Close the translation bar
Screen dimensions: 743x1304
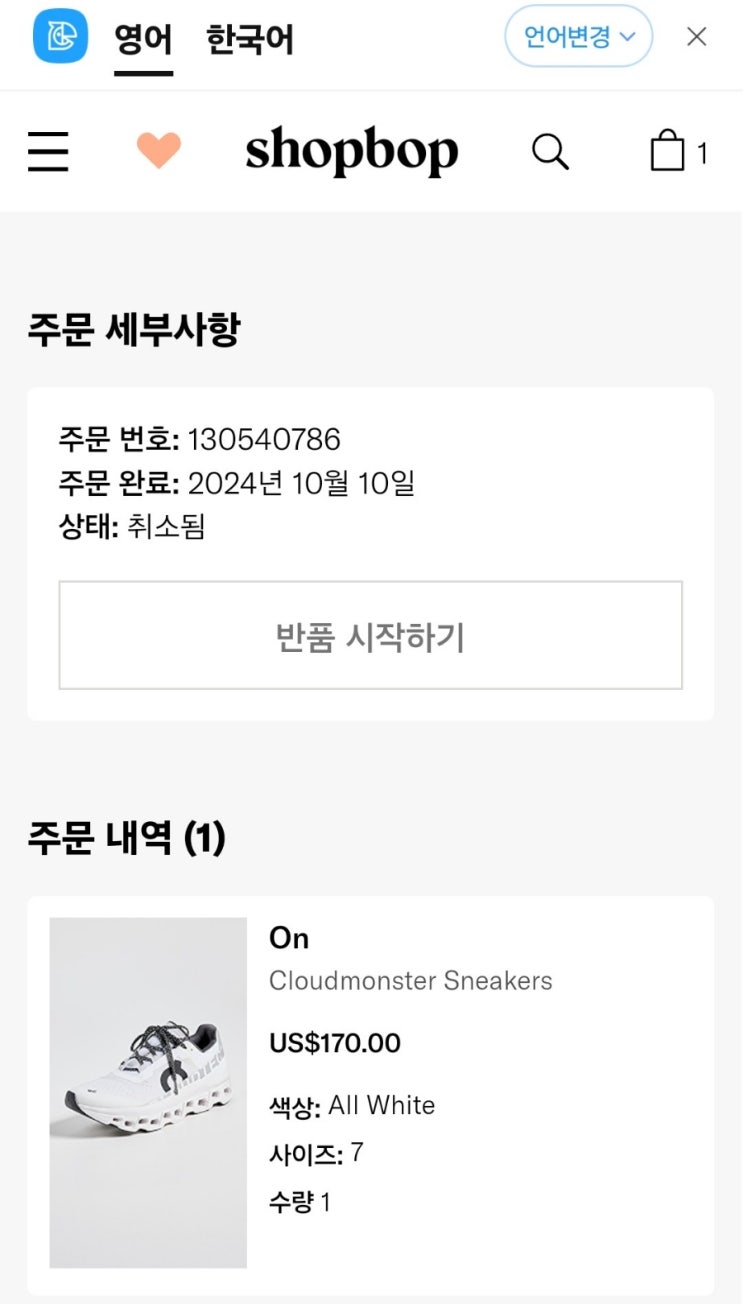pyautogui.click(x=697, y=37)
